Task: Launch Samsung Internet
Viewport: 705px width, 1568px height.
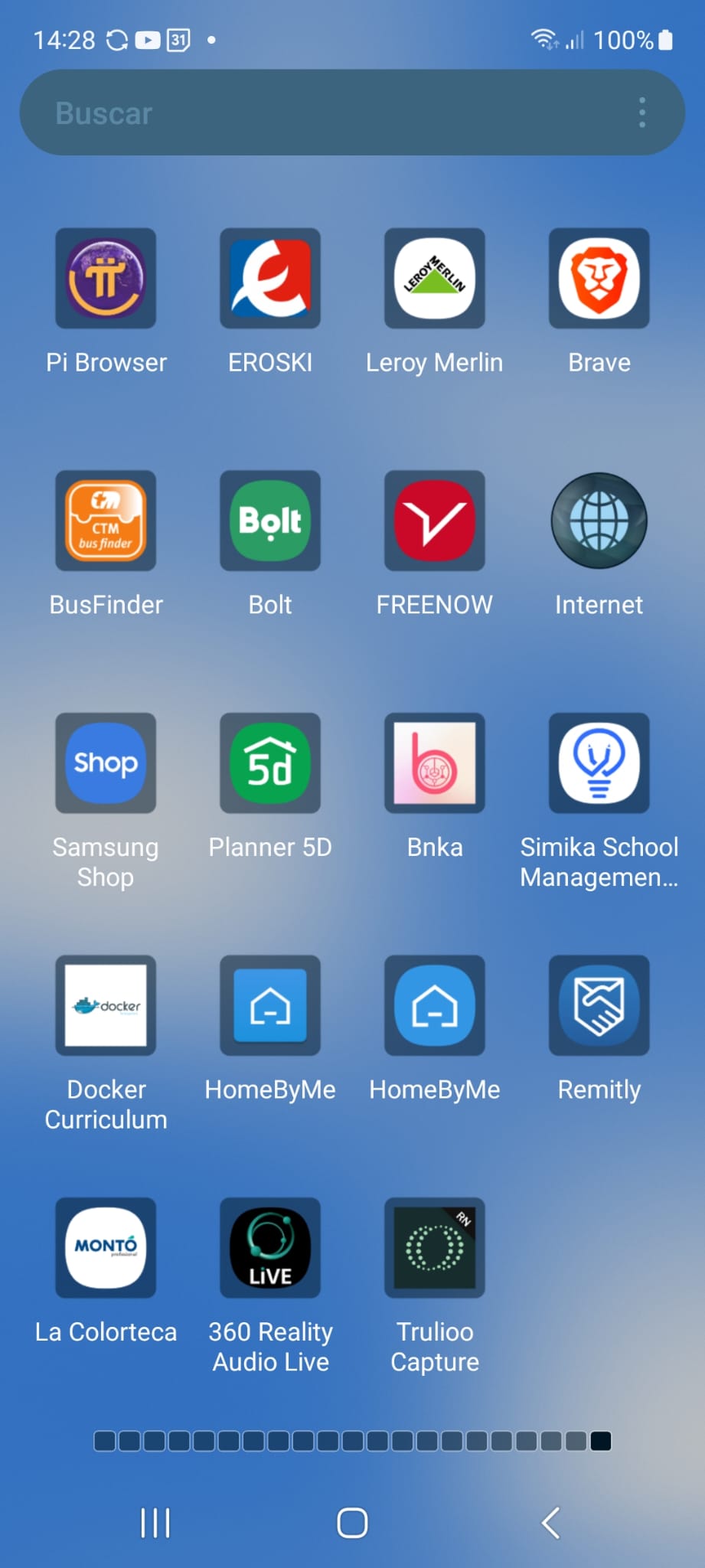Action: [x=599, y=521]
